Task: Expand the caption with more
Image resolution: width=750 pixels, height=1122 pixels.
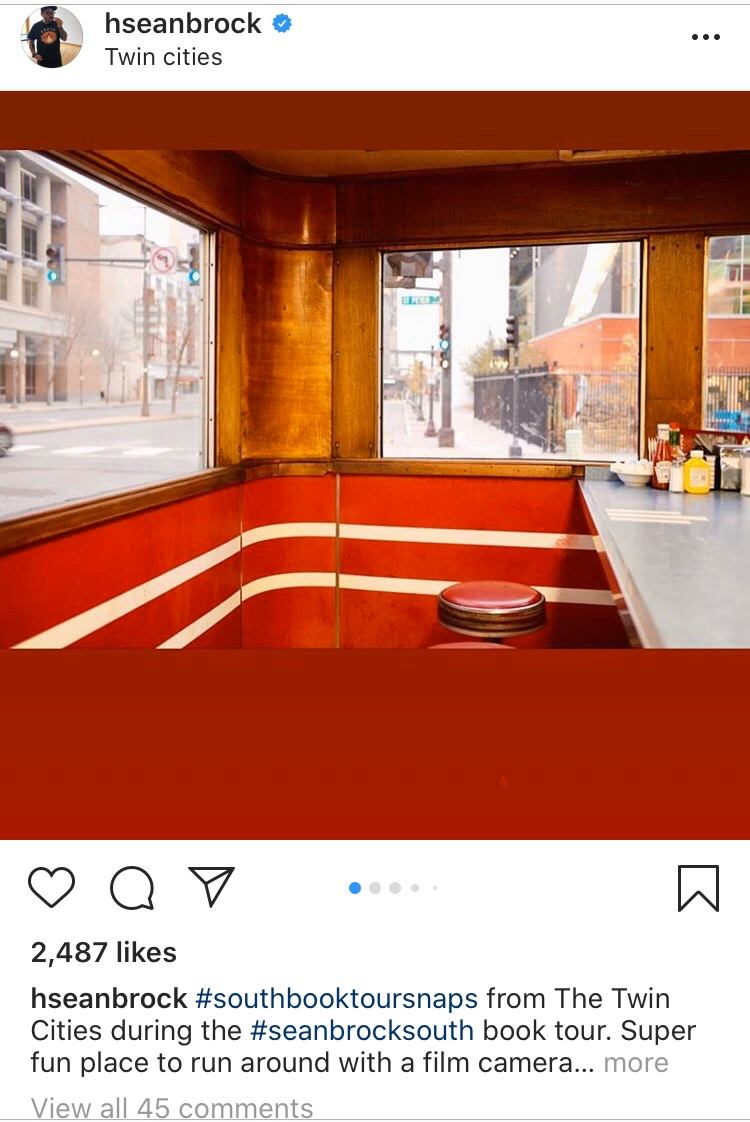Action: coord(636,1062)
